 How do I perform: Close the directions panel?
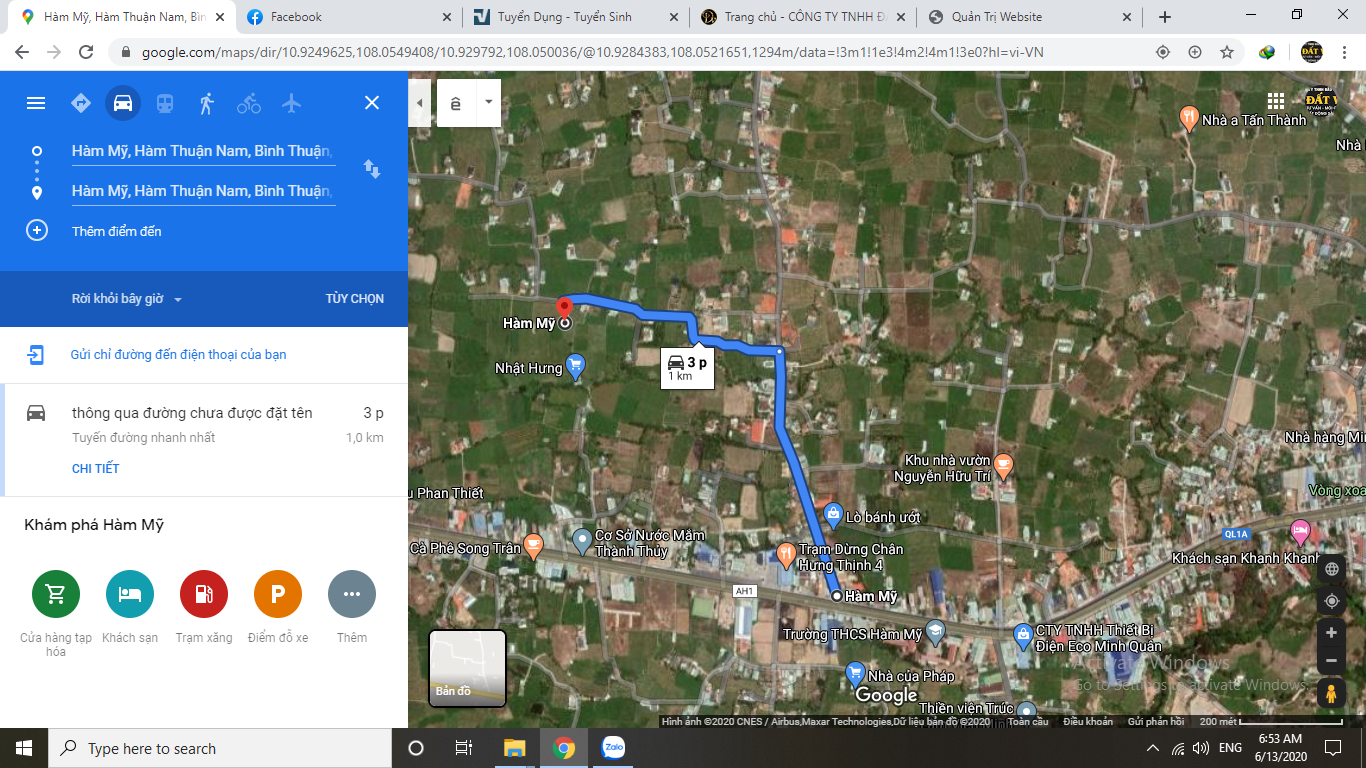[372, 103]
